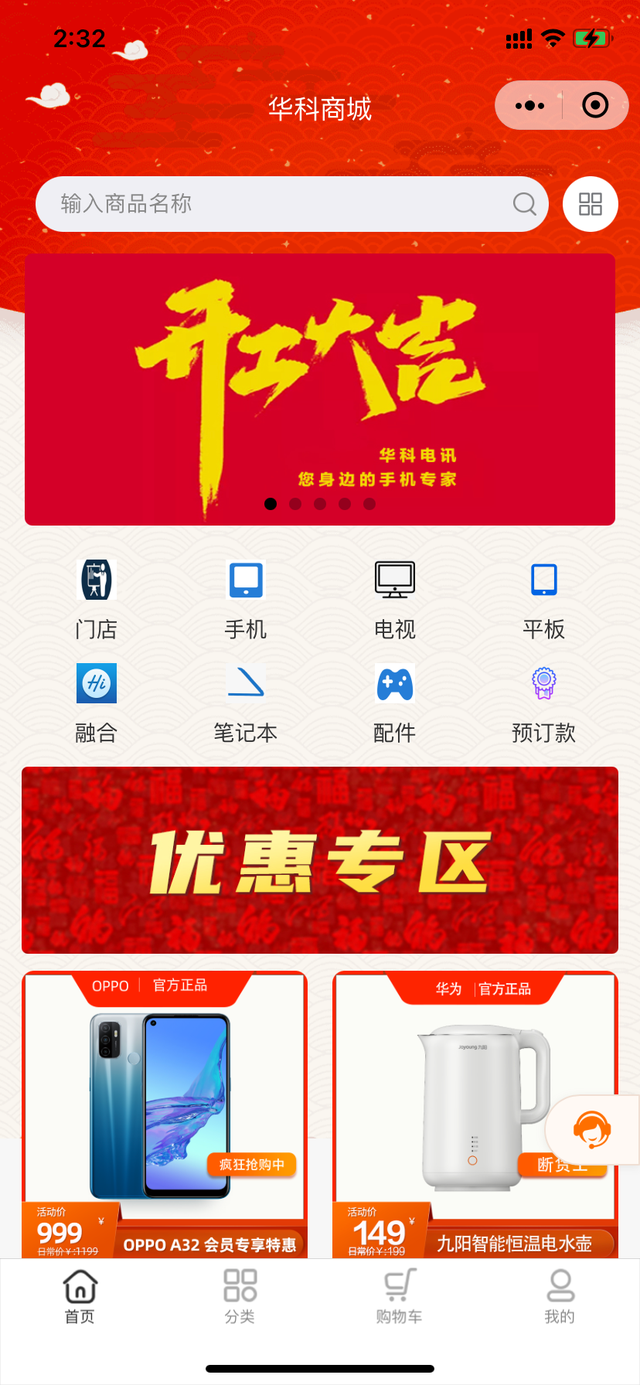
Task: Open the grid category icon beside search
Action: point(590,204)
